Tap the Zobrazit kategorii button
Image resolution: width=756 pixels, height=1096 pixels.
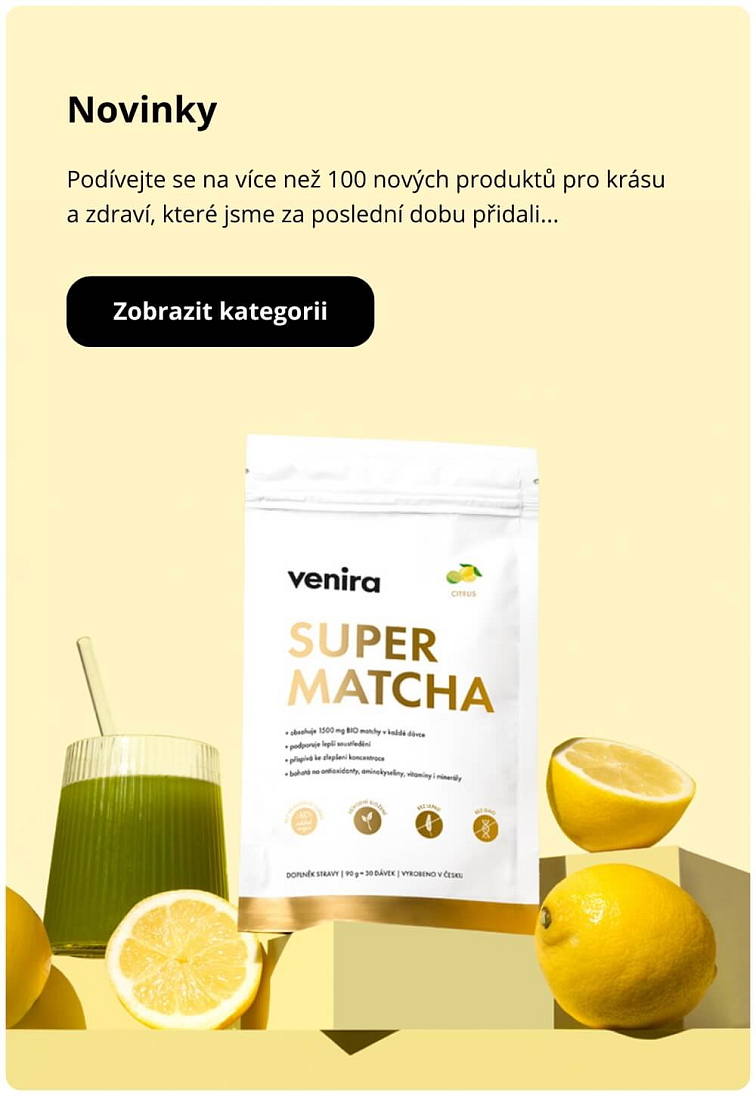coord(220,311)
